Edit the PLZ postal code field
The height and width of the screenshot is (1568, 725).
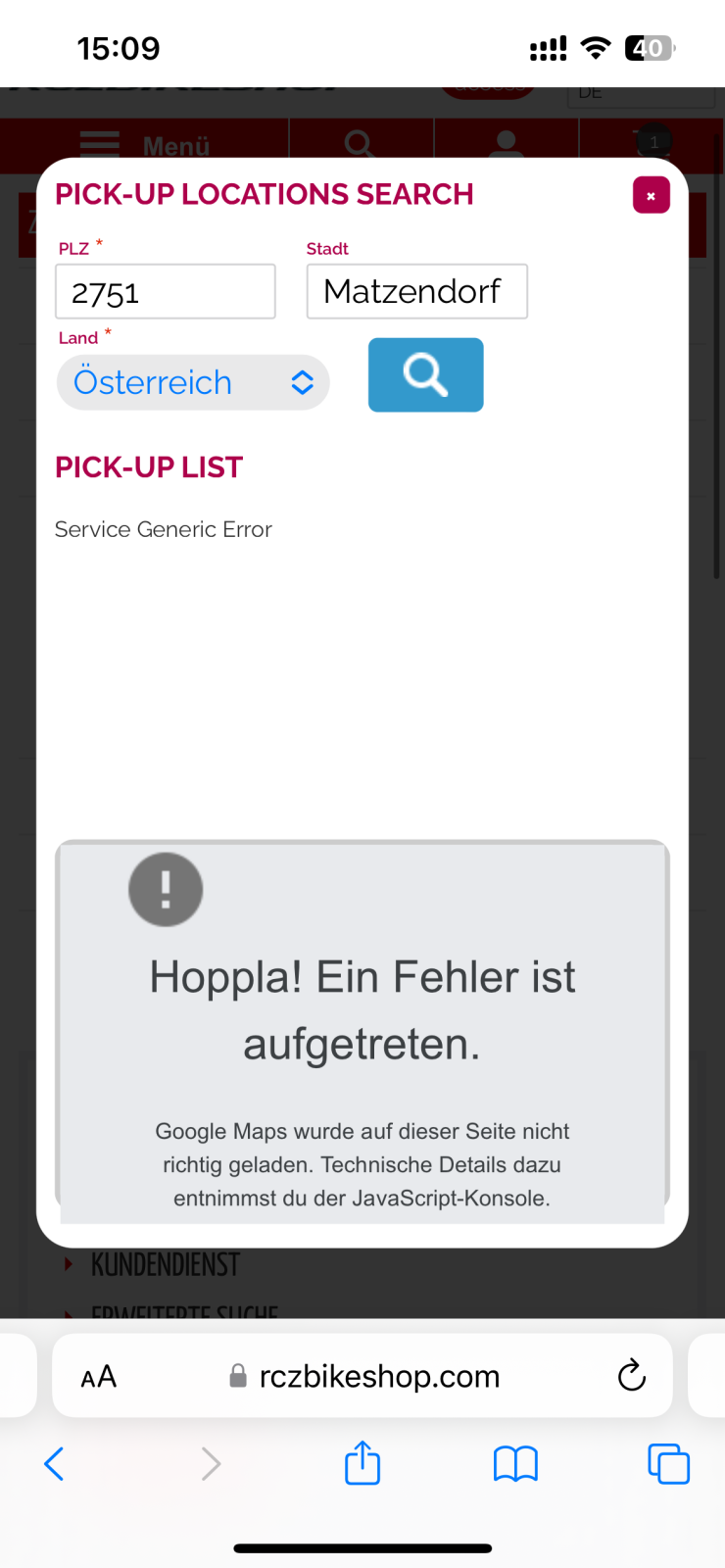point(165,292)
